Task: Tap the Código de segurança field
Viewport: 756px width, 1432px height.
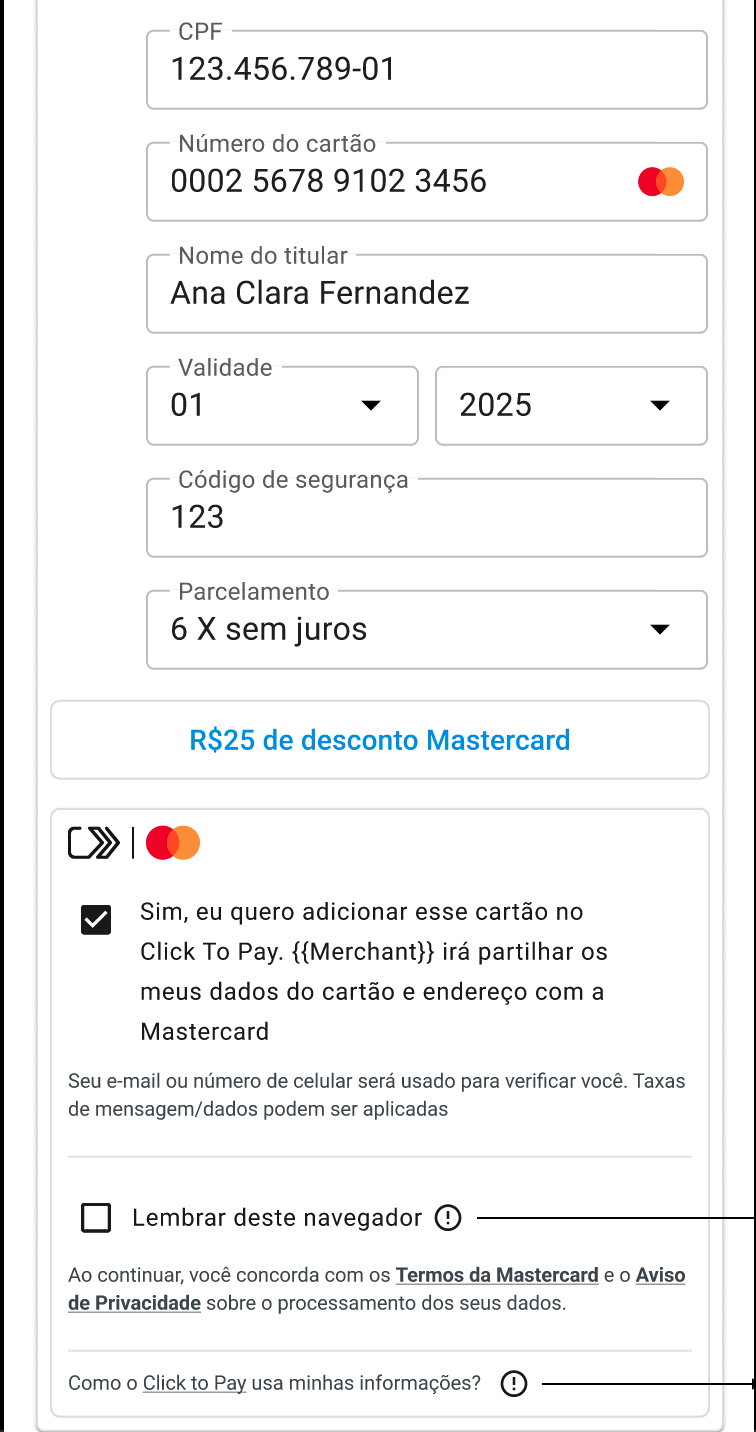Action: point(426,518)
